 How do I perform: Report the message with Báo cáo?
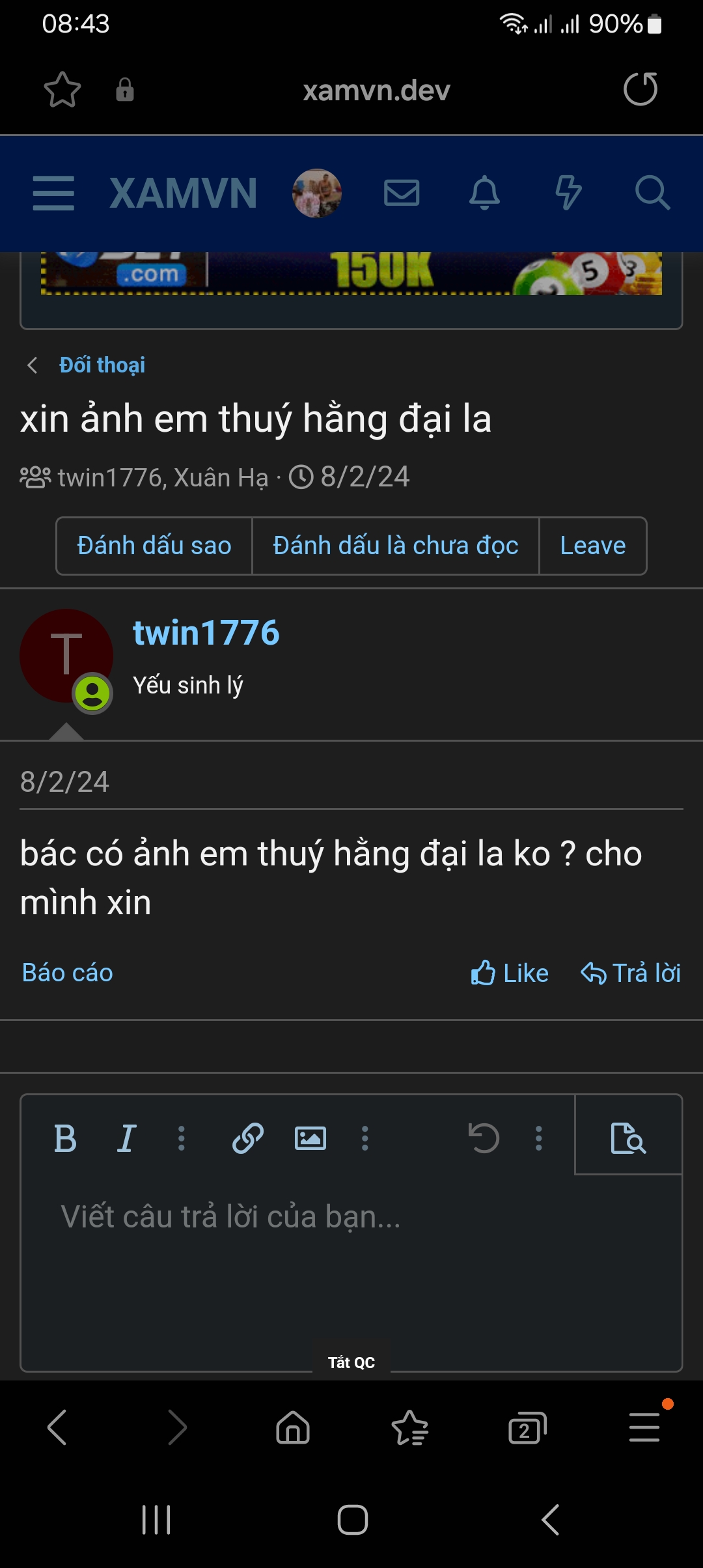(x=68, y=973)
